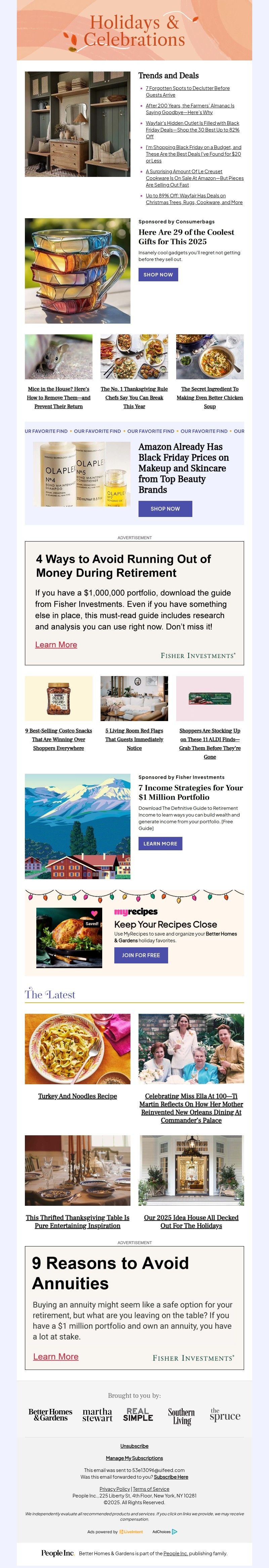
Task: Tap SHOP NOW for Amazon beauty deals
Action: [165, 508]
